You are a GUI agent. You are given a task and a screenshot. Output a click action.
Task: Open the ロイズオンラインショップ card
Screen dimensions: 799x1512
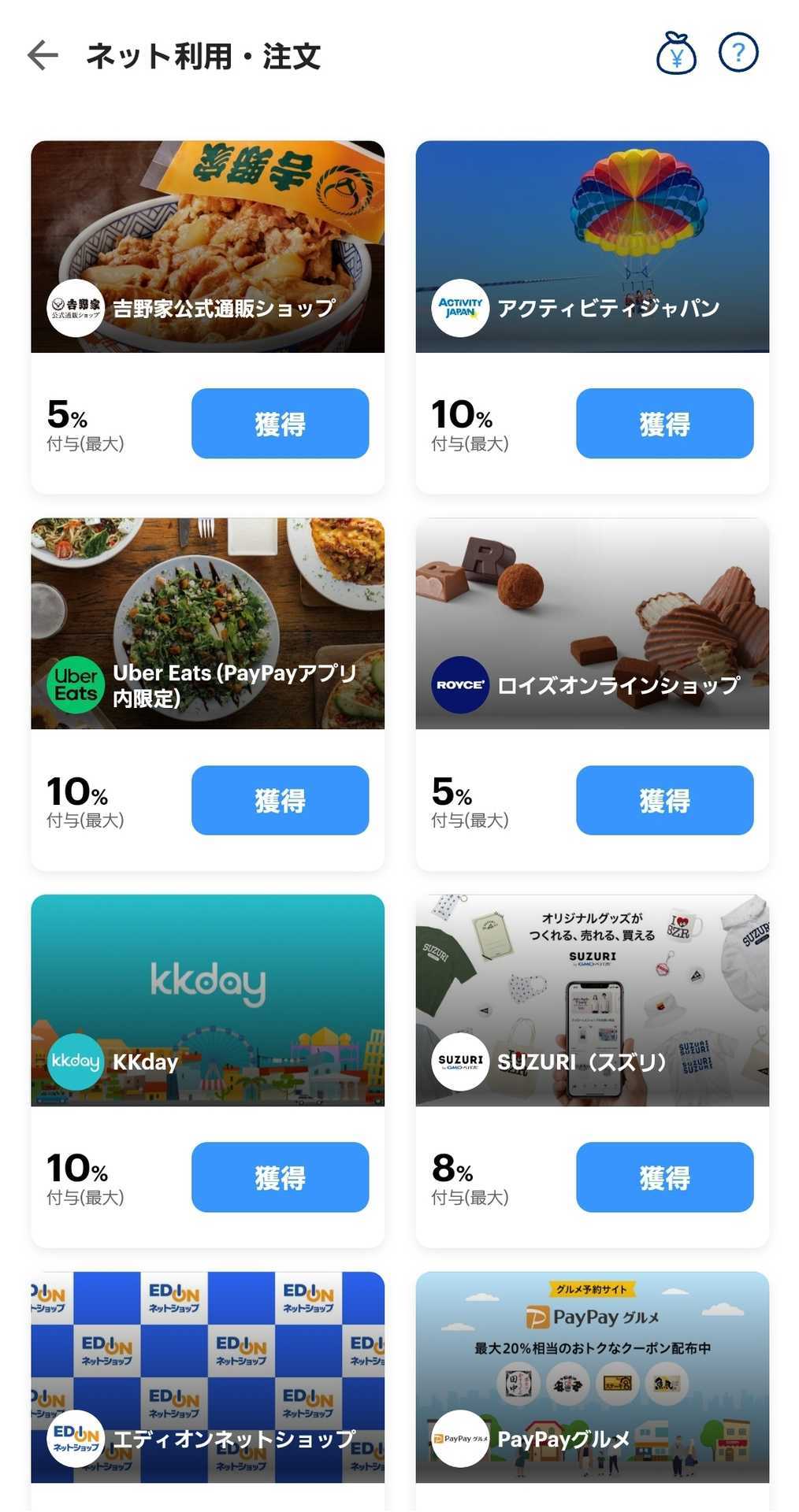tap(592, 623)
